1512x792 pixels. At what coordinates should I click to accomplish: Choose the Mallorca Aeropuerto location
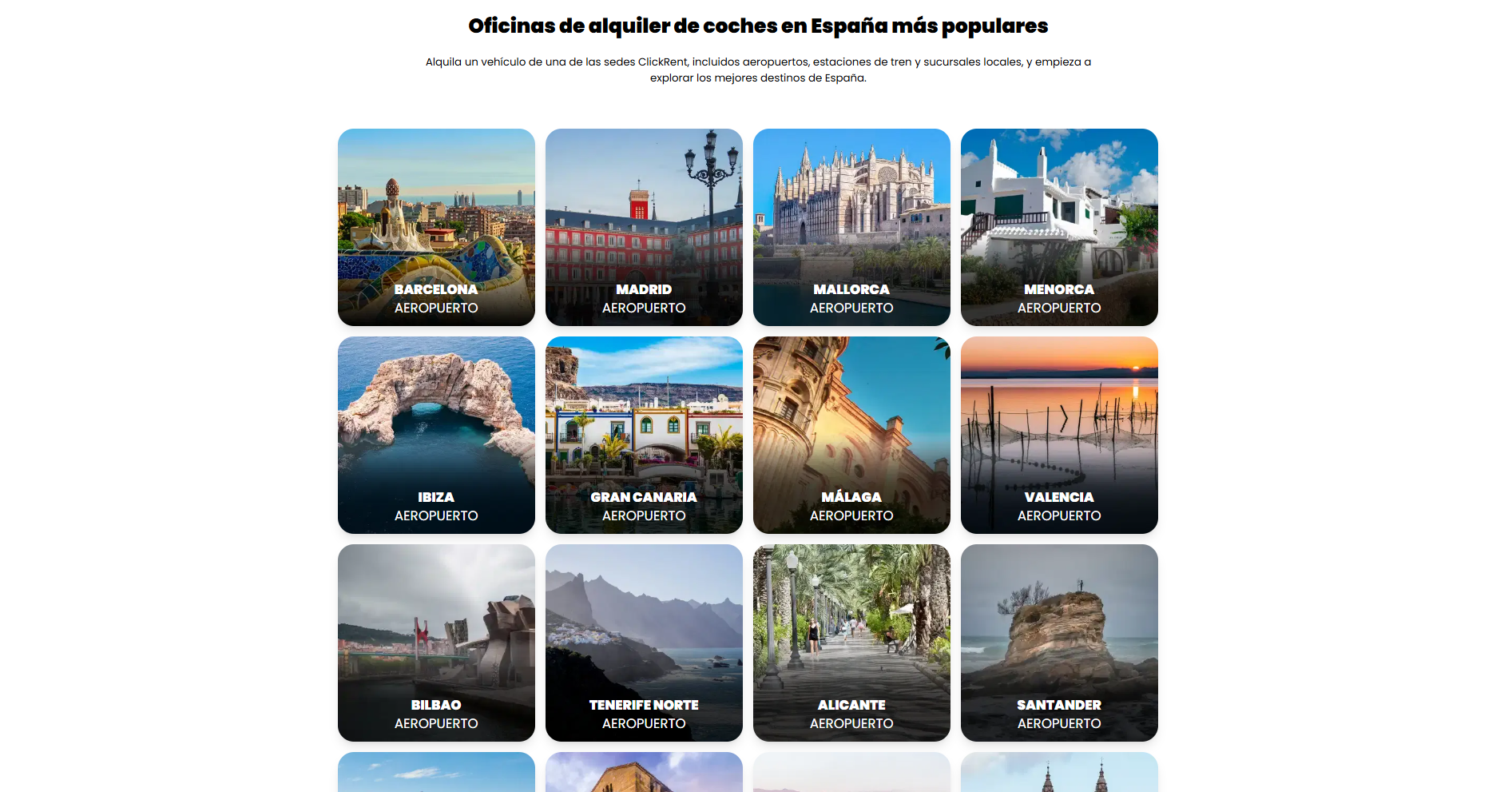tap(851, 227)
